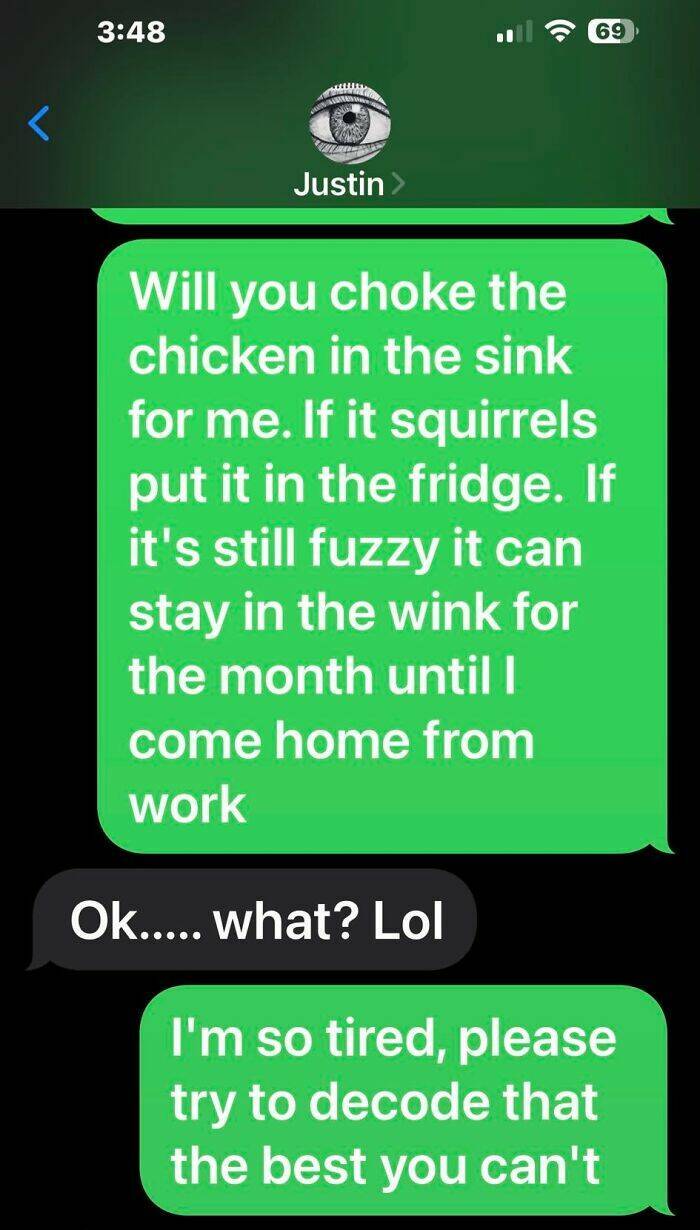Go back to the messages list

pos(38,124)
